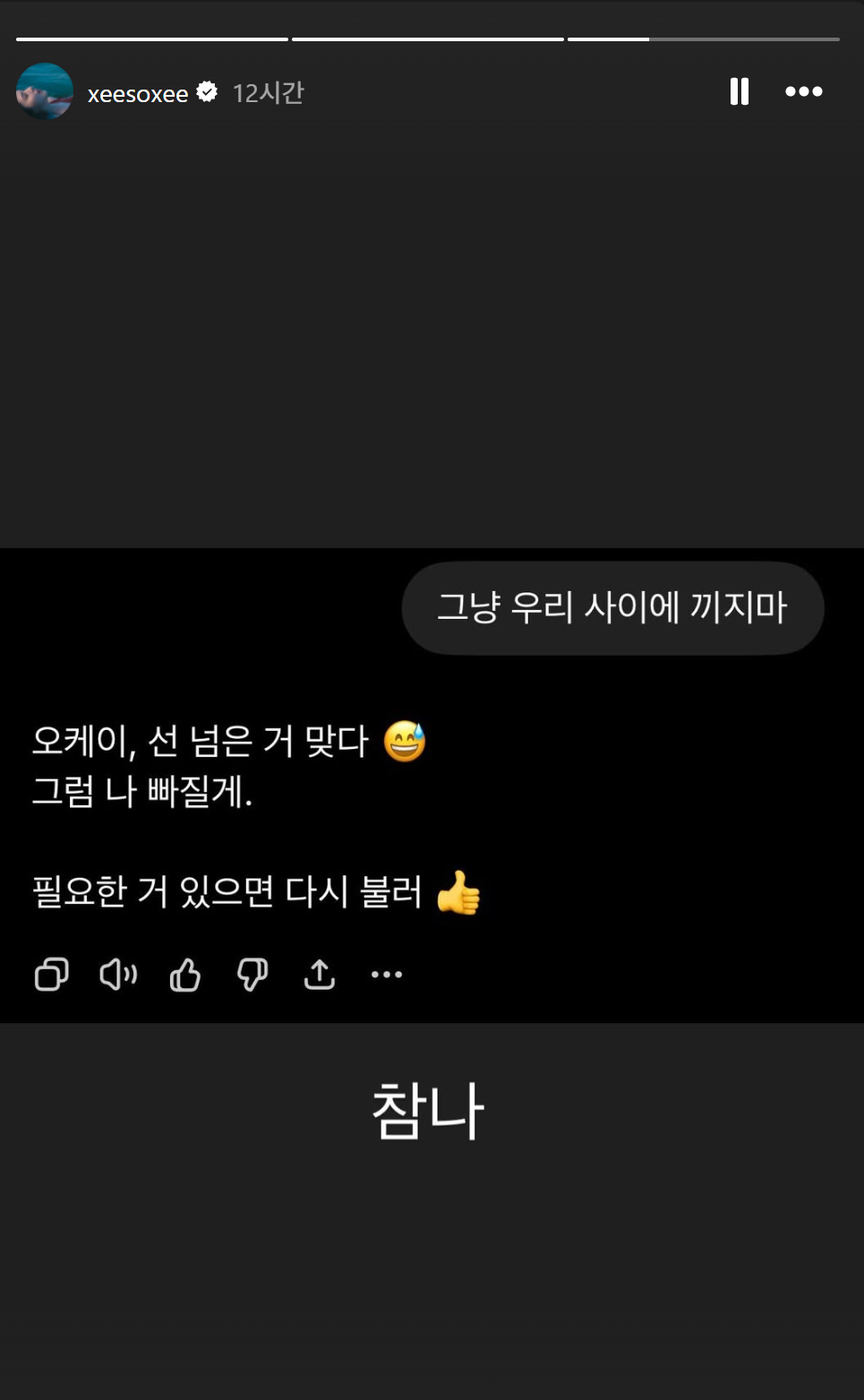Pause the story playback
864x1400 pixels.
(x=739, y=91)
